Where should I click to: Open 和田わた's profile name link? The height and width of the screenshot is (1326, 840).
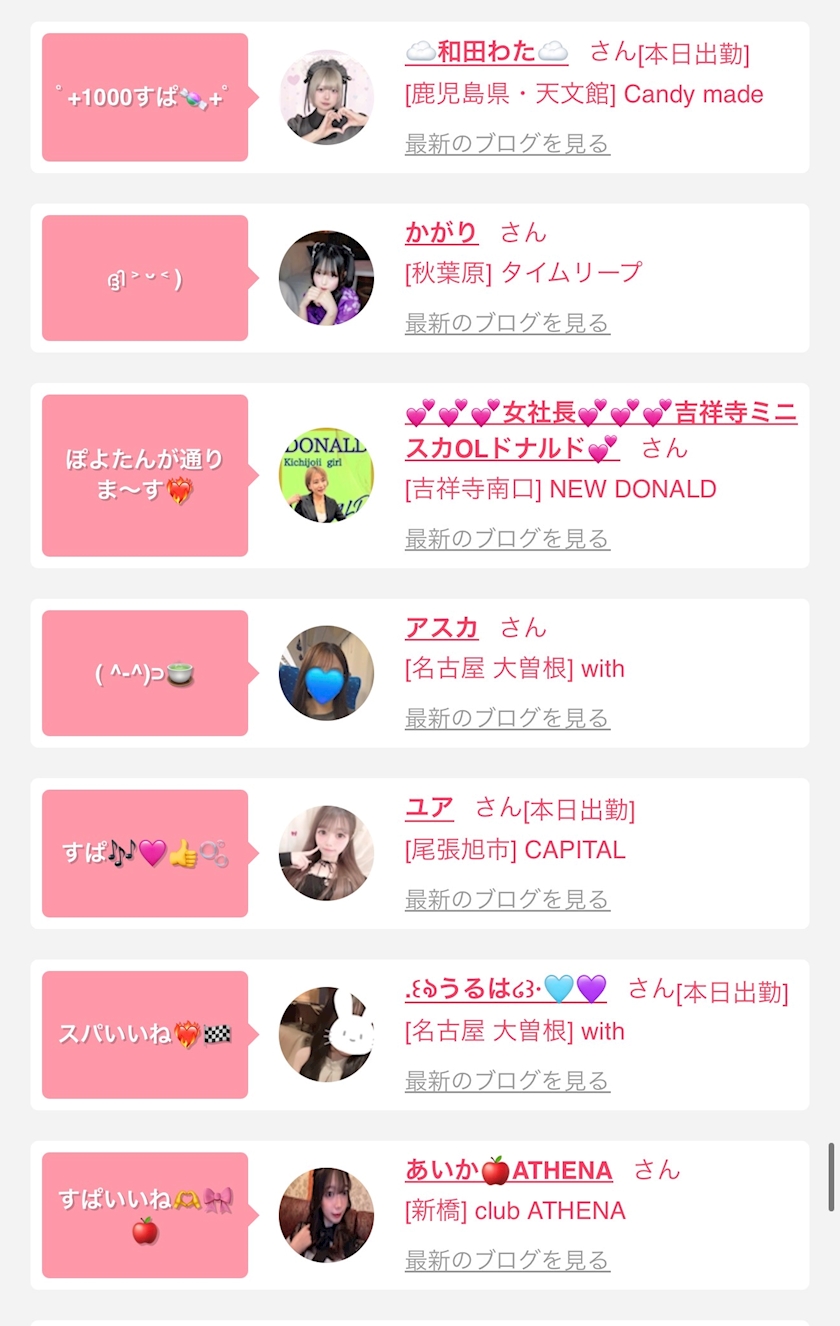point(487,52)
